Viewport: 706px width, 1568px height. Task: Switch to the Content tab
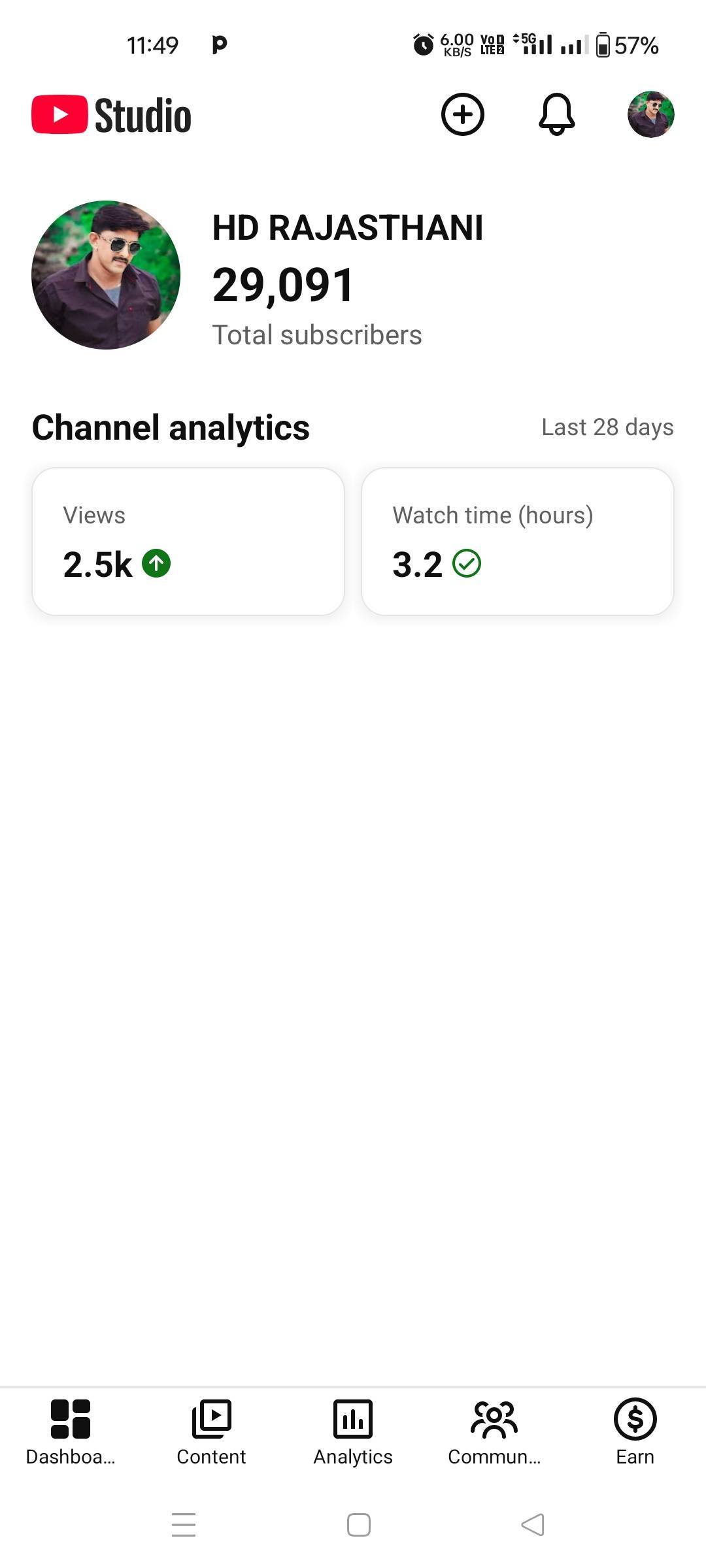[x=211, y=1432]
